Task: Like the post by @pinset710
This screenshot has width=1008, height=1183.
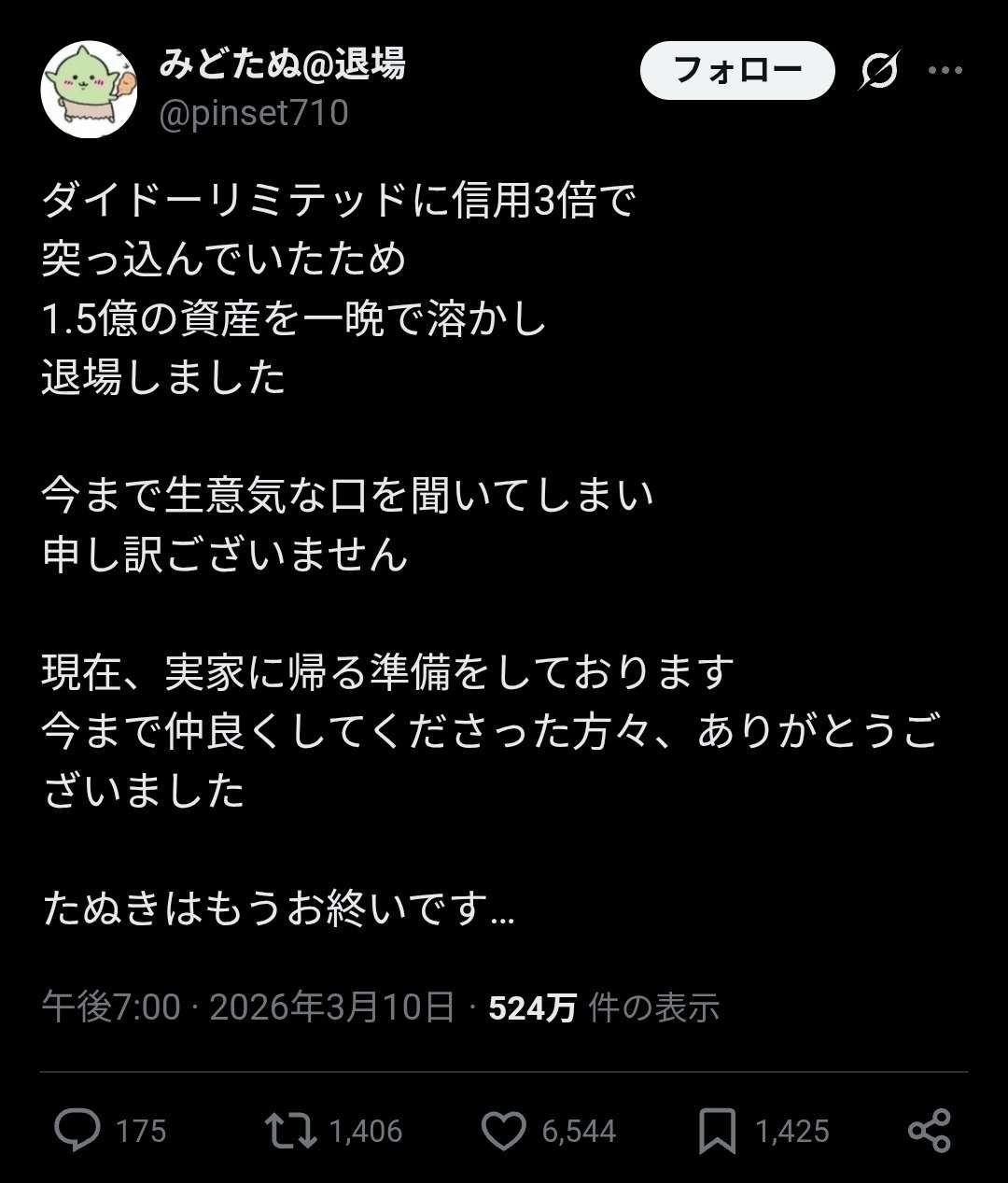Action: click(504, 1130)
